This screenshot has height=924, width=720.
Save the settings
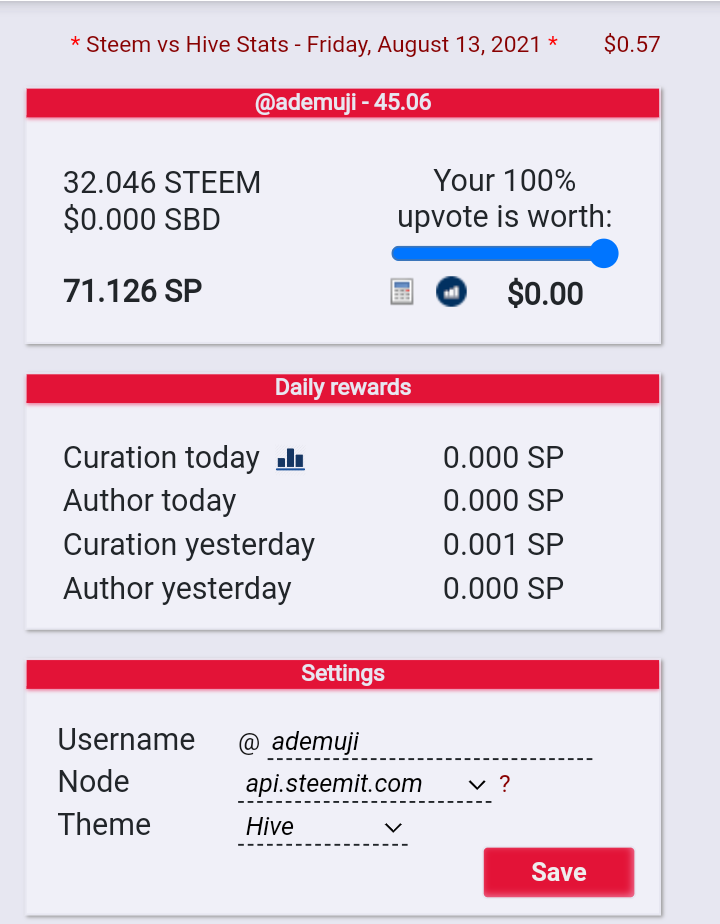click(x=558, y=872)
